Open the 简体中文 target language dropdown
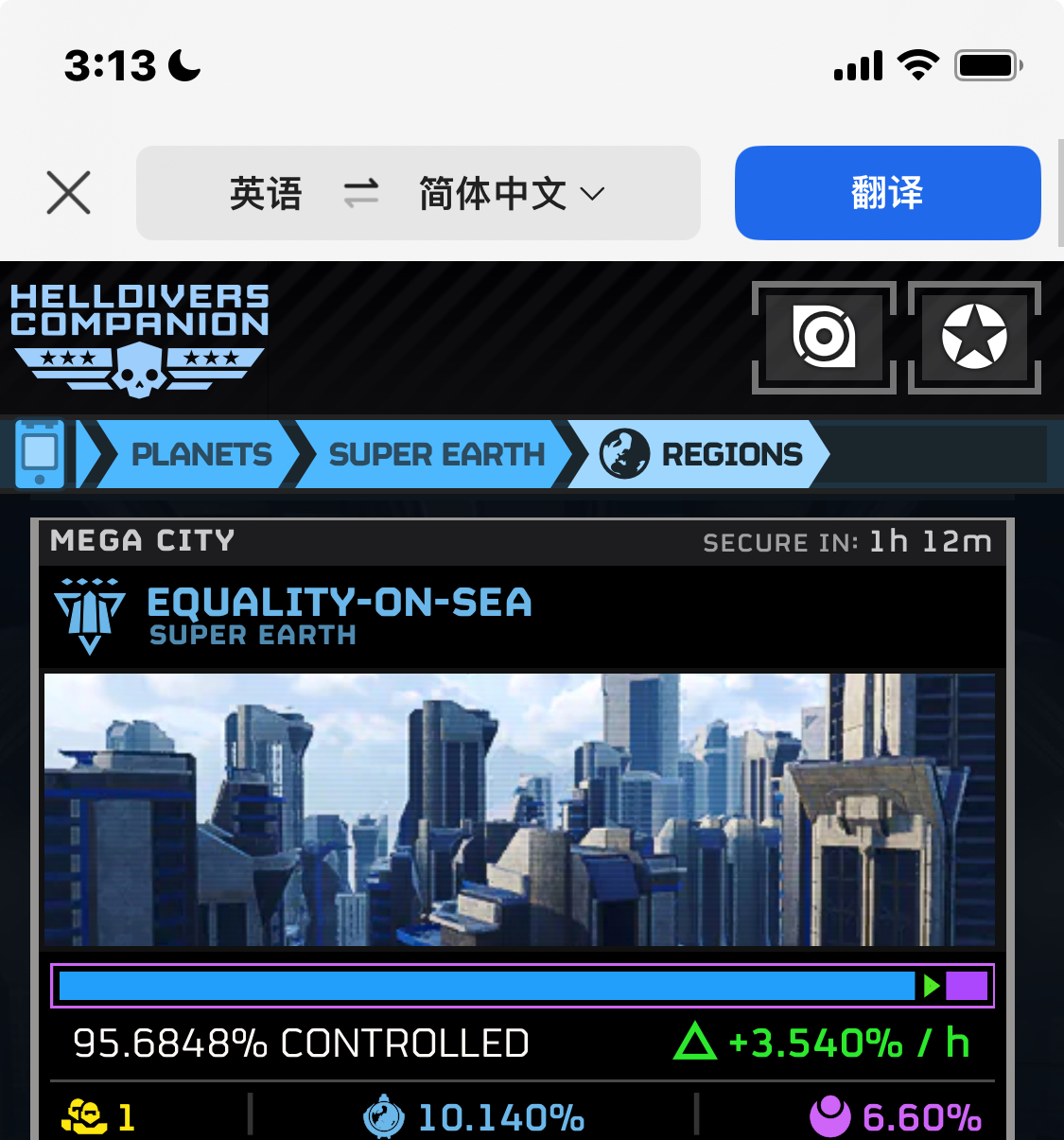Image resolution: width=1064 pixels, height=1140 pixels. (x=512, y=194)
